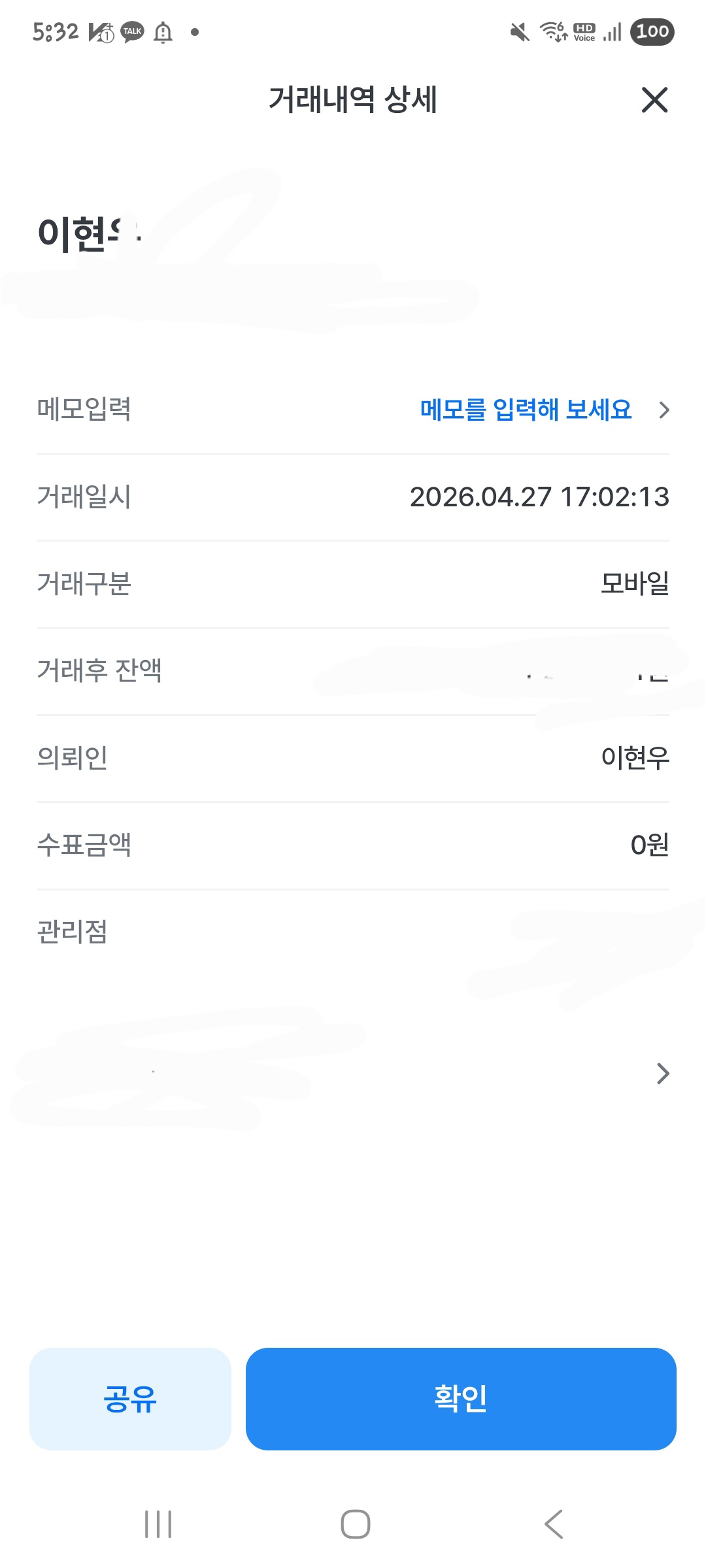Expand the memo row chevron
Image resolution: width=706 pixels, height=1568 pixels.
665,410
